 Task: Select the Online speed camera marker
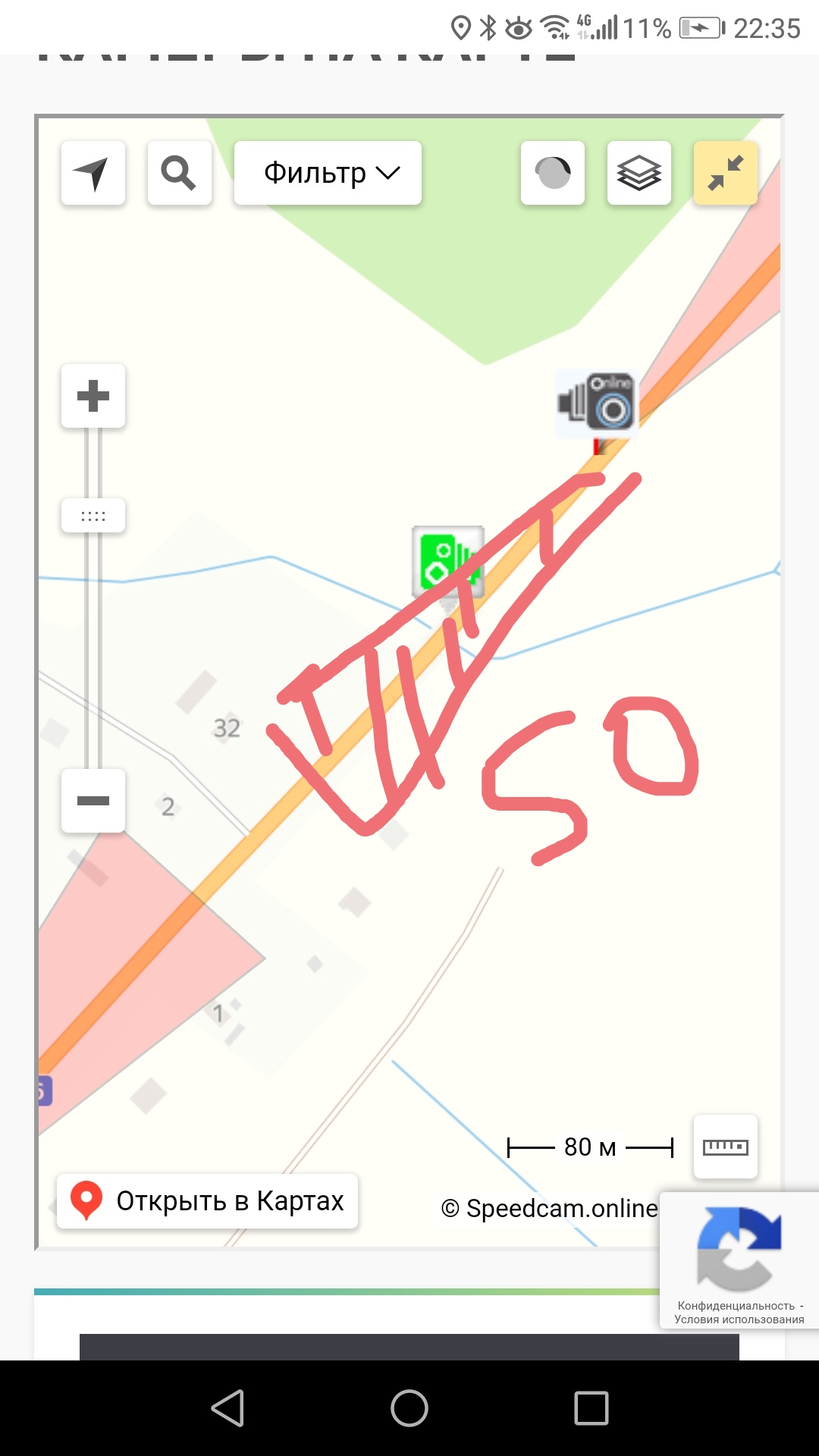click(597, 404)
